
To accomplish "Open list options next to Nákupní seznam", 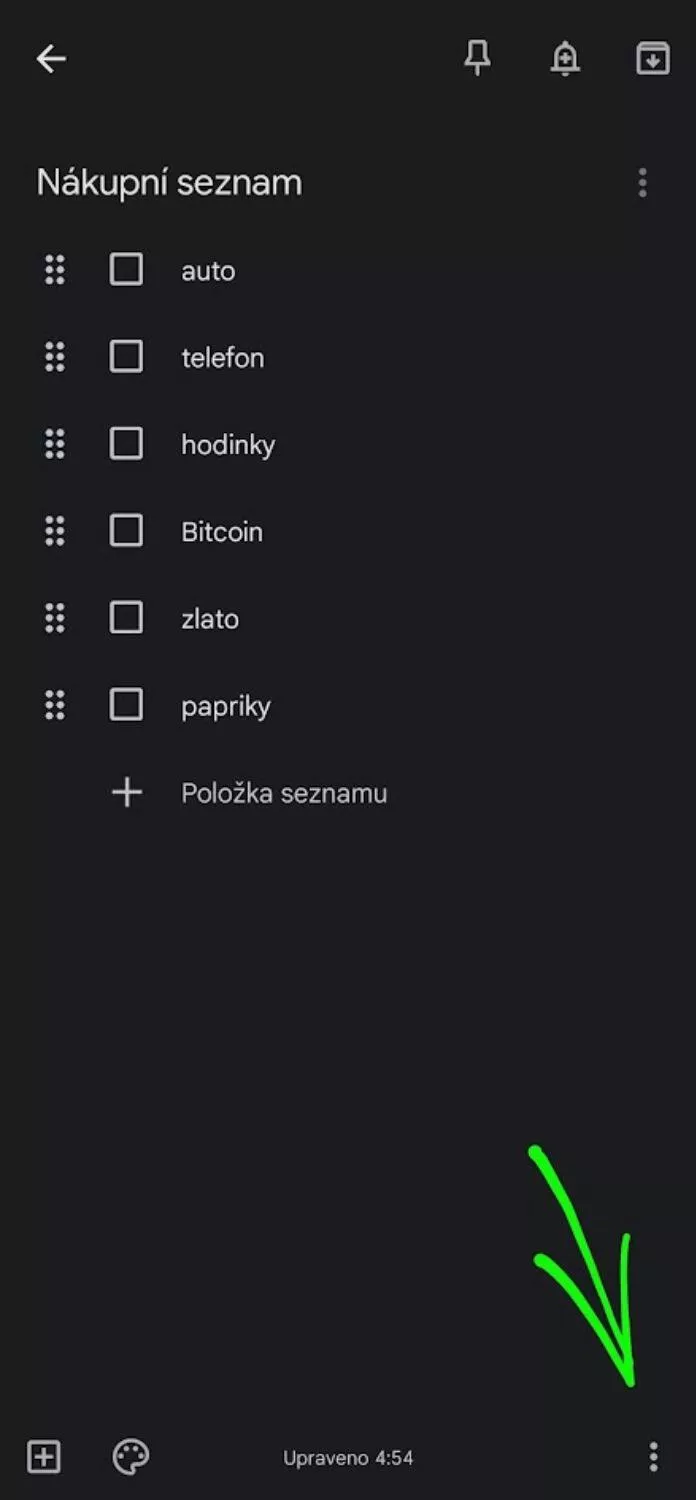I will 642,182.
